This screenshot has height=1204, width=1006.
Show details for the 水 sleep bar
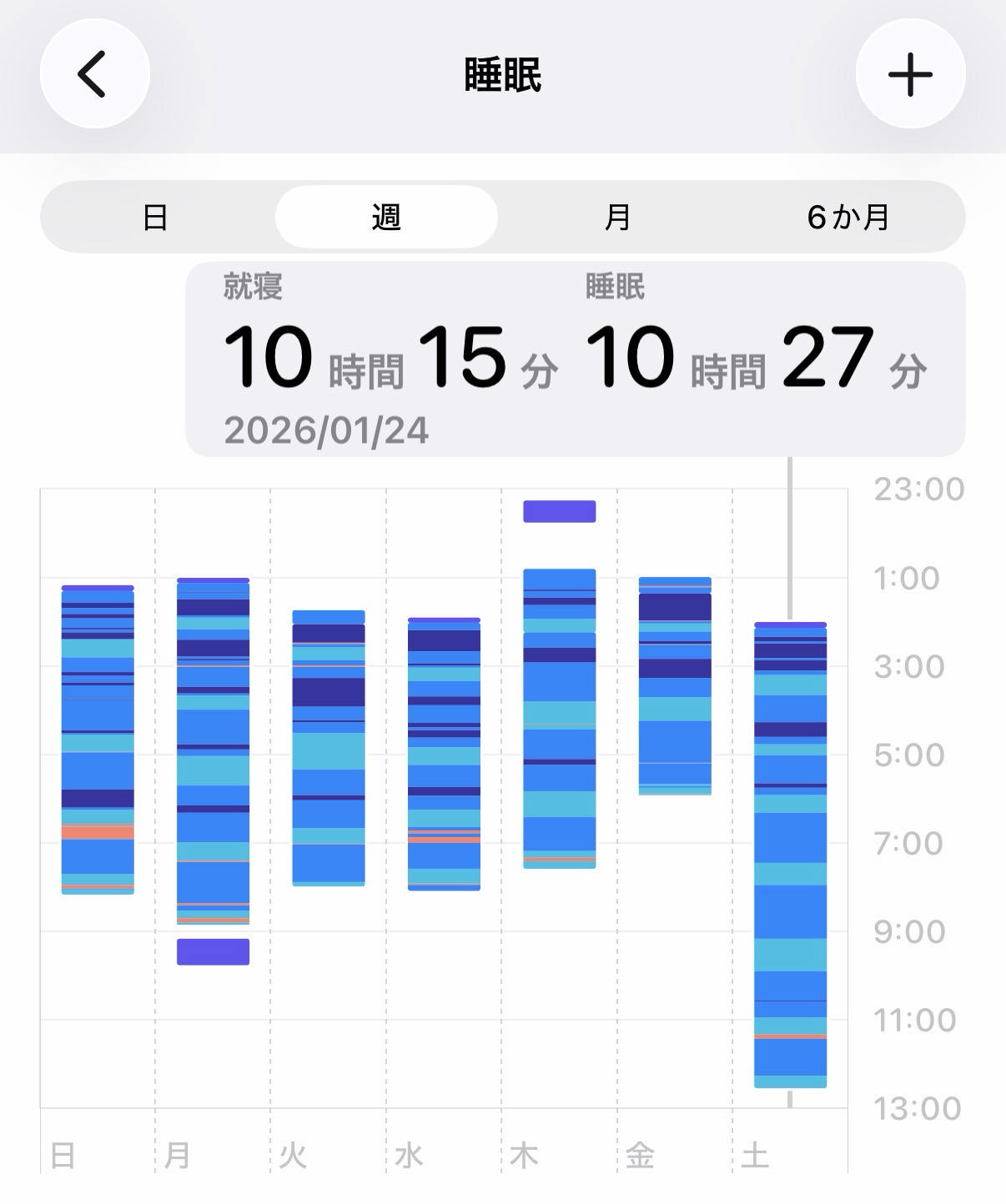tap(444, 755)
